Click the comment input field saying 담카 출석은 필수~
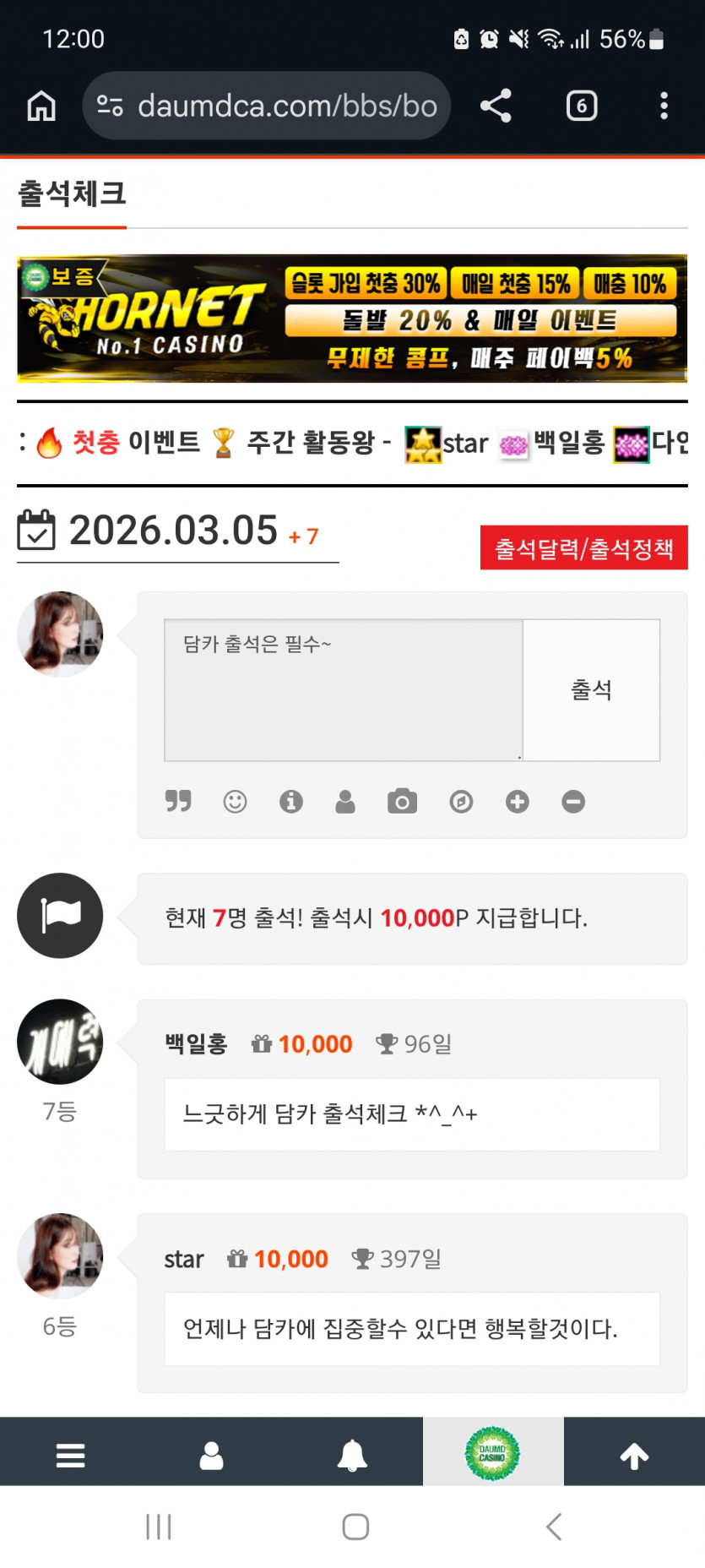This screenshot has width=705, height=1568. pos(338,689)
